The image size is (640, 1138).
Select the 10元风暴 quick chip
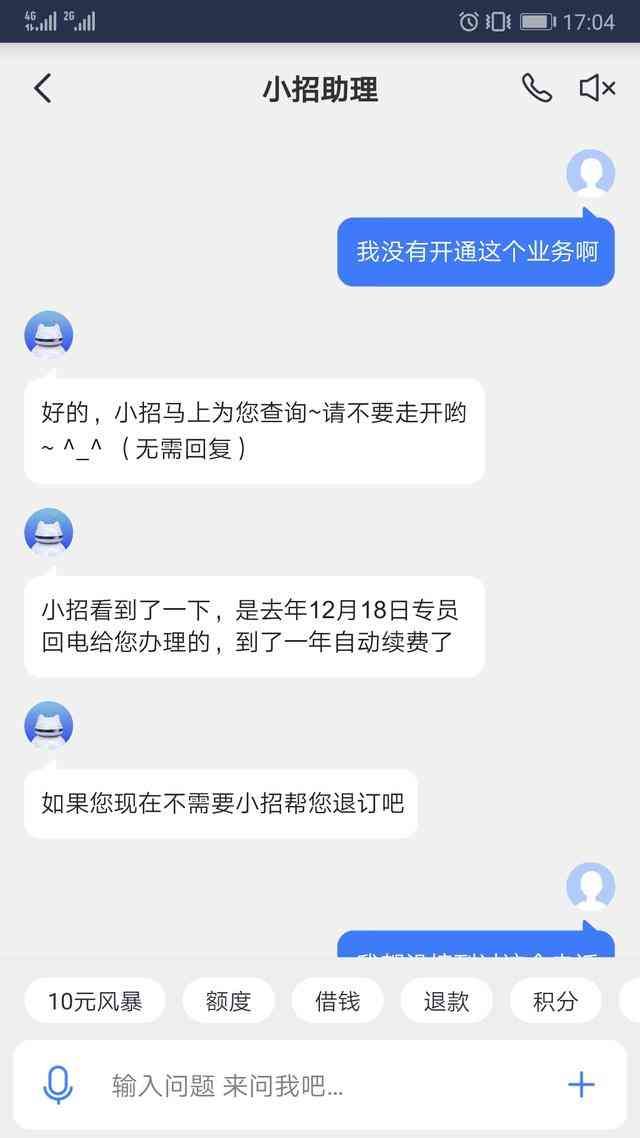tap(95, 1001)
